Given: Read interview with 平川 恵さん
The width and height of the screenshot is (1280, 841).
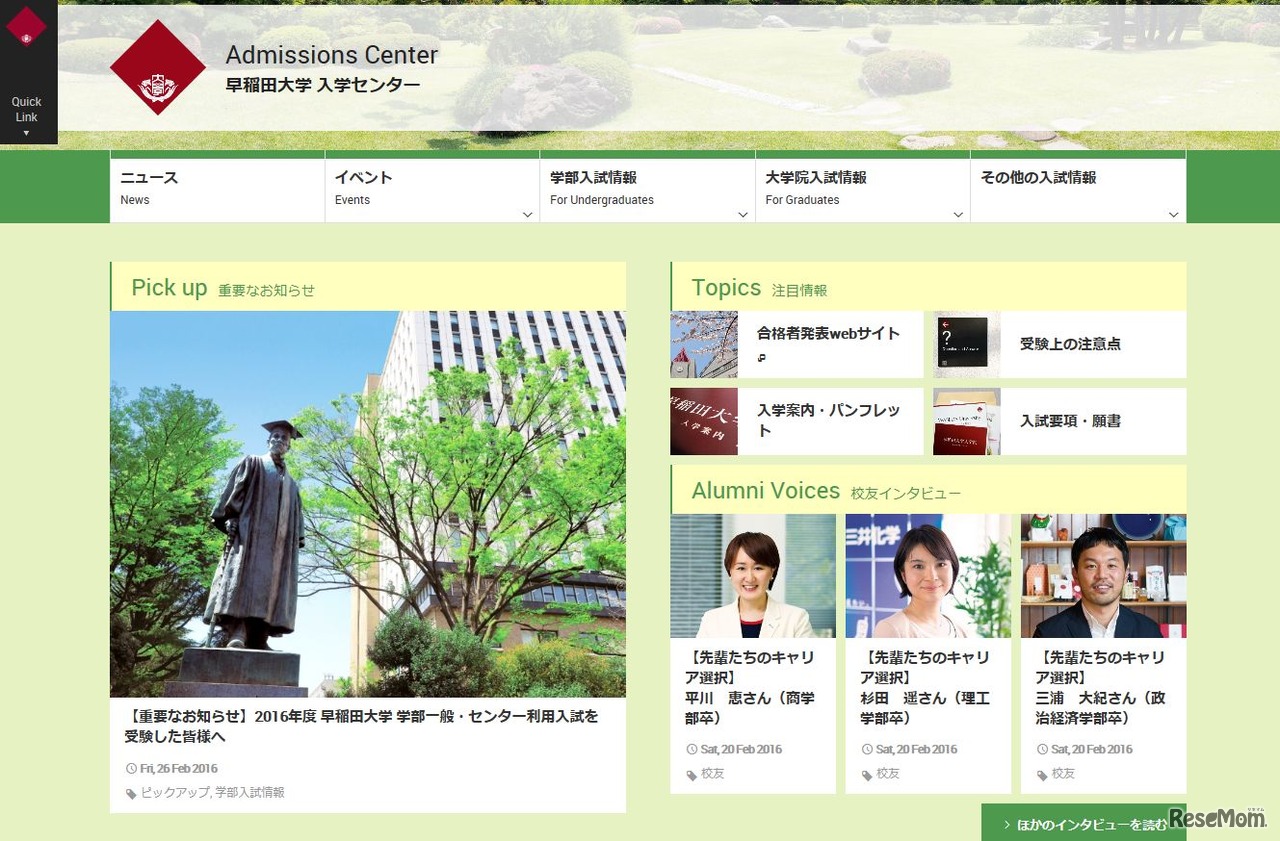Looking at the screenshot, I should [751, 687].
